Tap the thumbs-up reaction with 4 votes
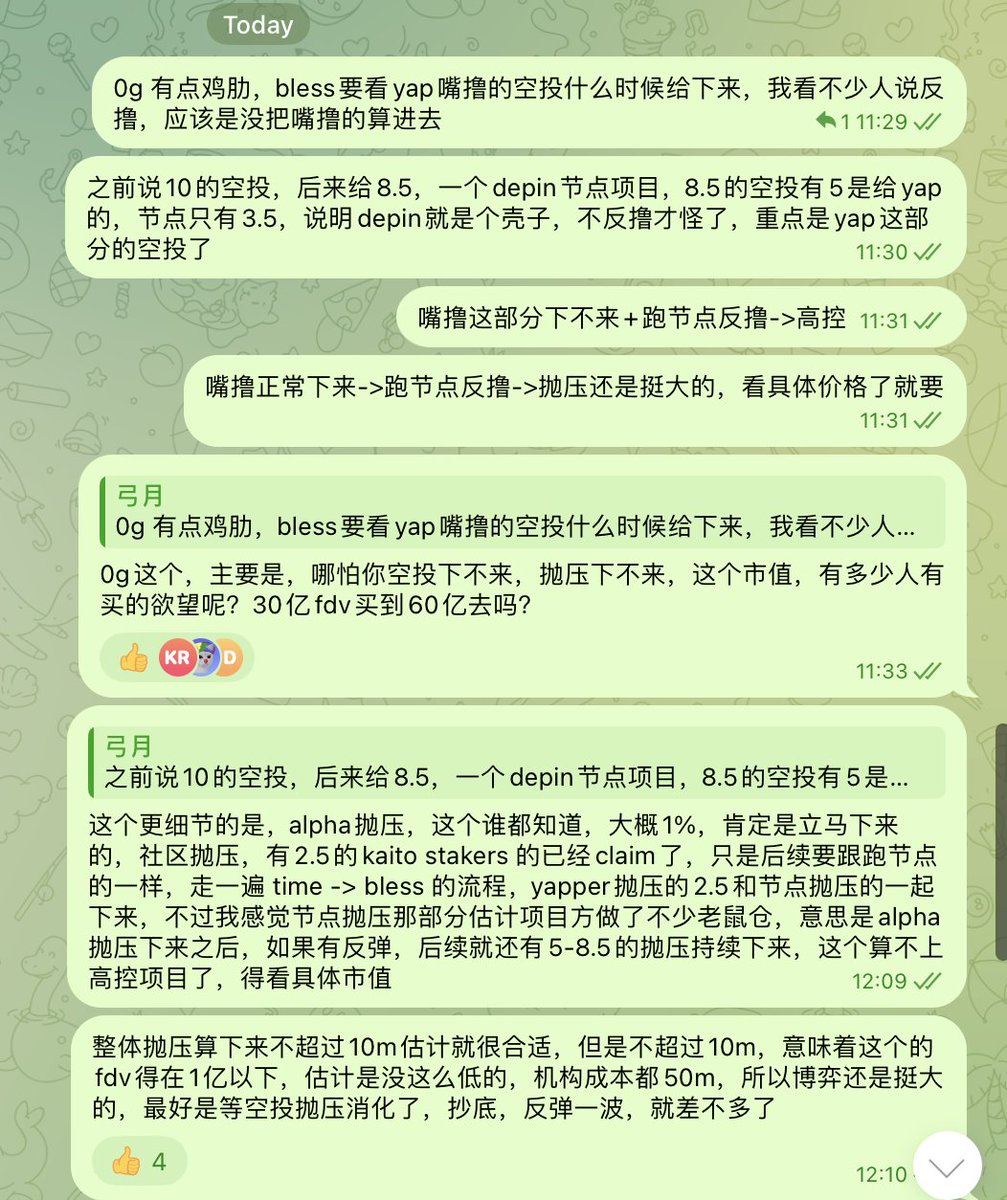 (x=140, y=1161)
